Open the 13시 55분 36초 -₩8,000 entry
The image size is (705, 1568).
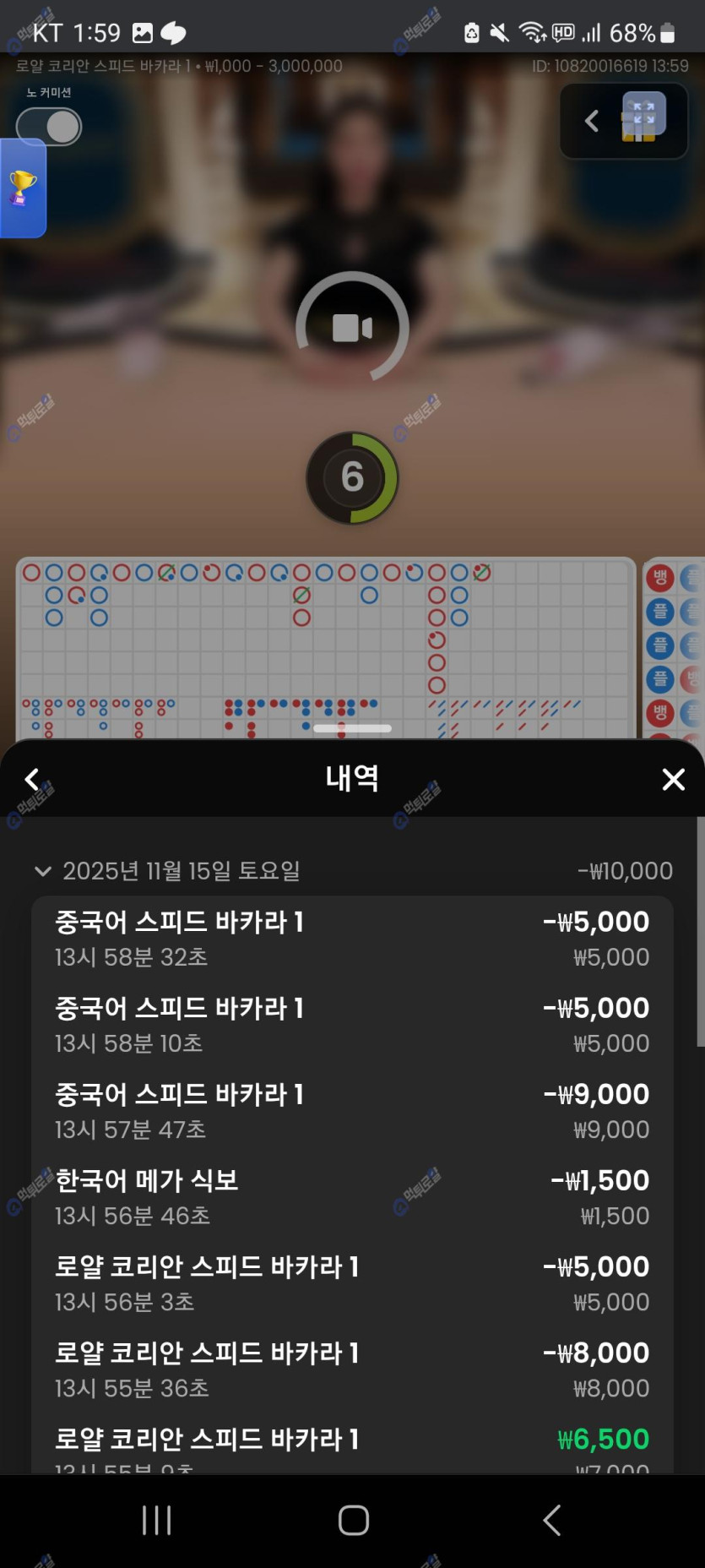click(351, 1369)
